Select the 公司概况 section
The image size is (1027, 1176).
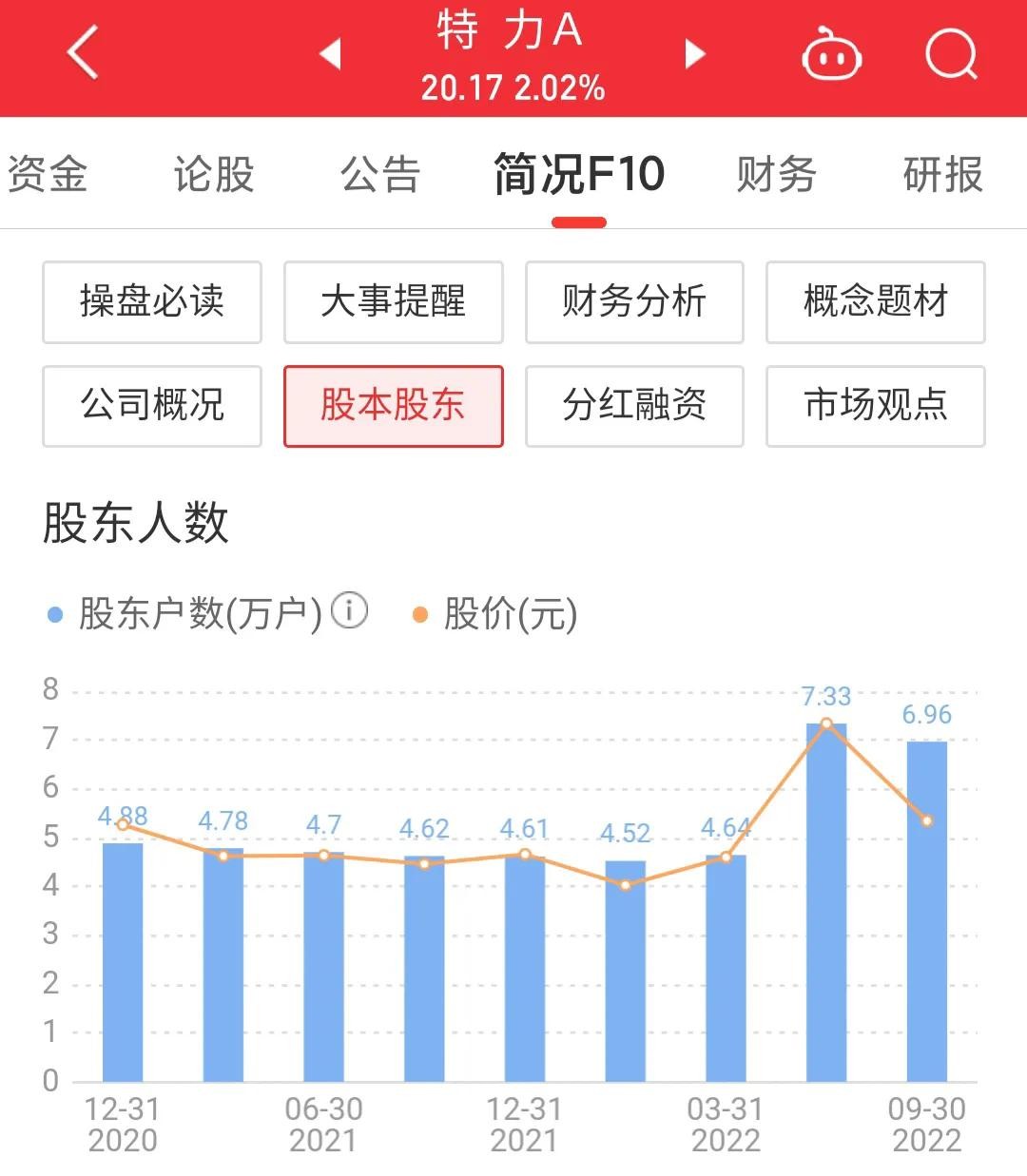(152, 406)
